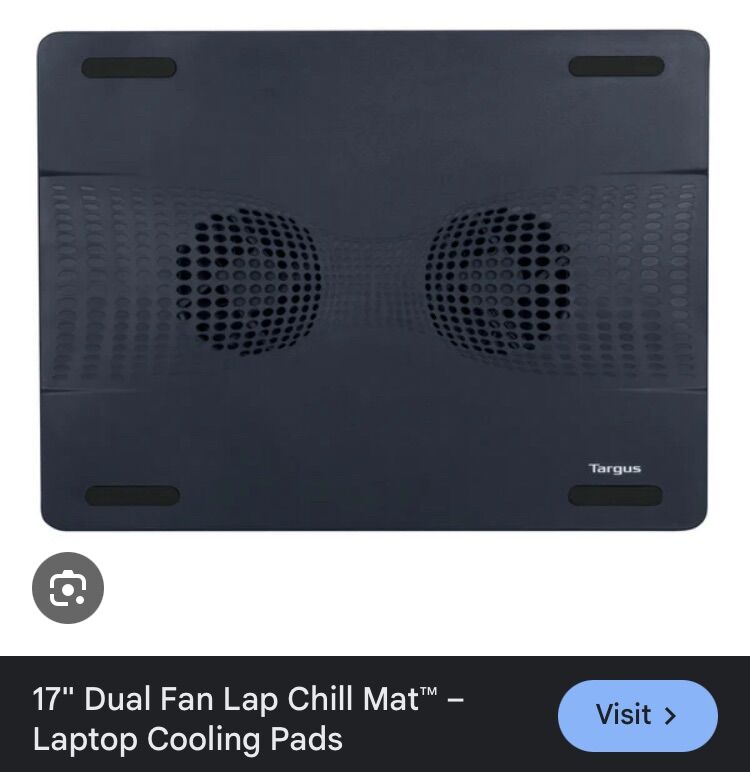This screenshot has height=772, width=750.
Task: Open the Dual Fan Lap Chill Mat title link
Action: (x=248, y=718)
